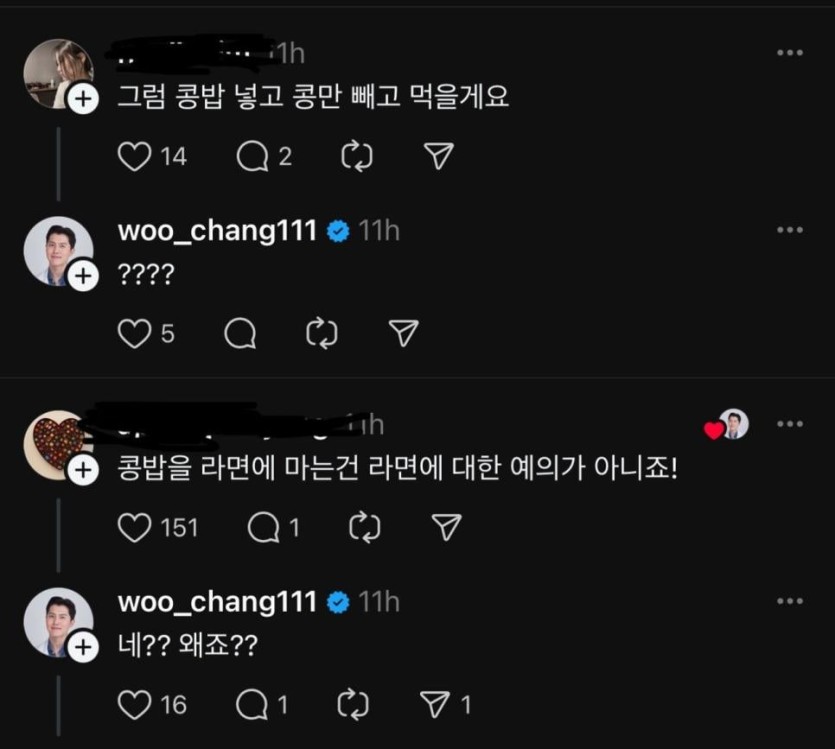Like the "콩밥을 라면에 마는건" comment
Screen dimensions: 835x749
click(x=134, y=527)
